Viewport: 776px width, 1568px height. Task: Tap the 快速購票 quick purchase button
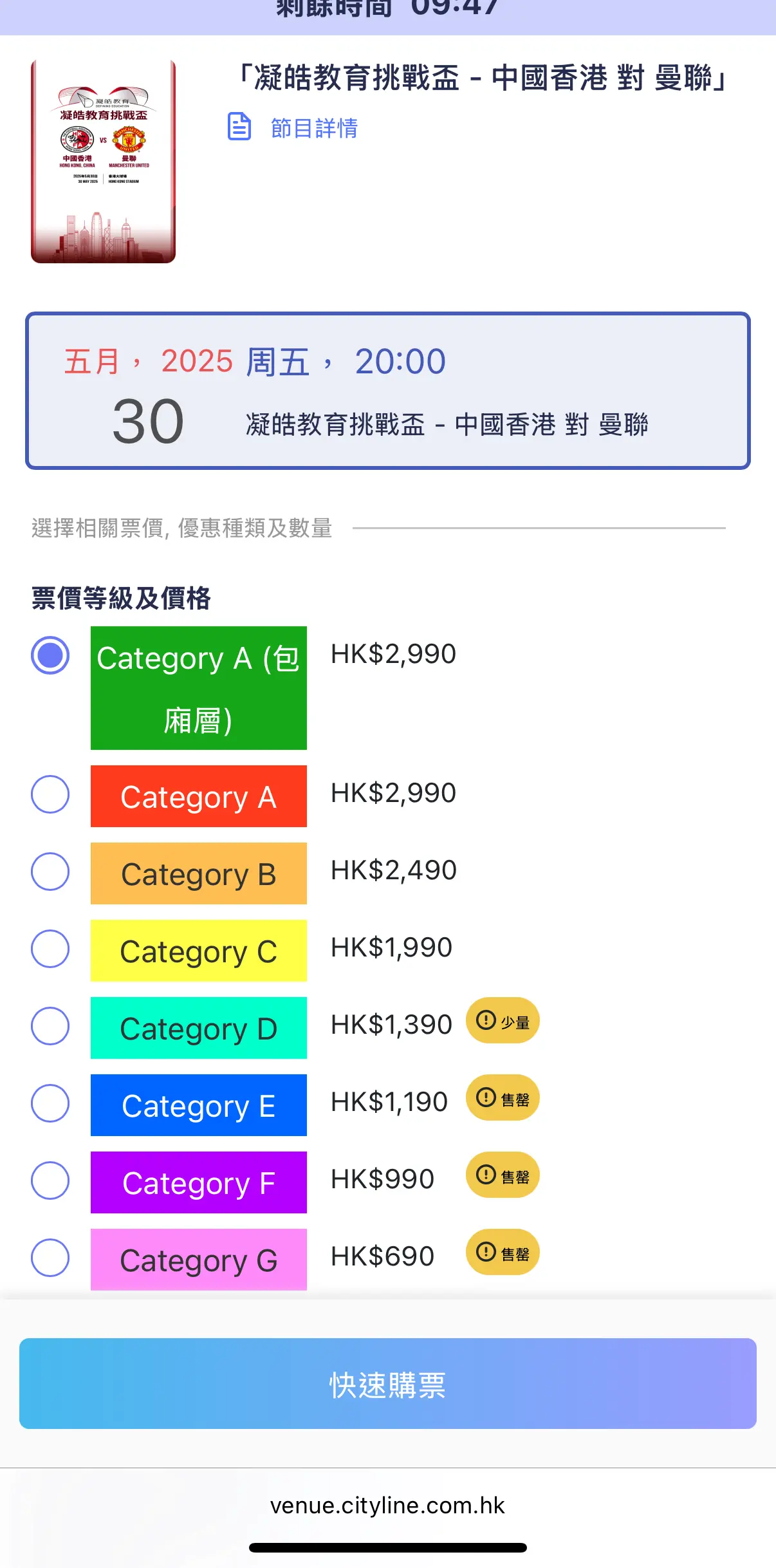point(388,1383)
